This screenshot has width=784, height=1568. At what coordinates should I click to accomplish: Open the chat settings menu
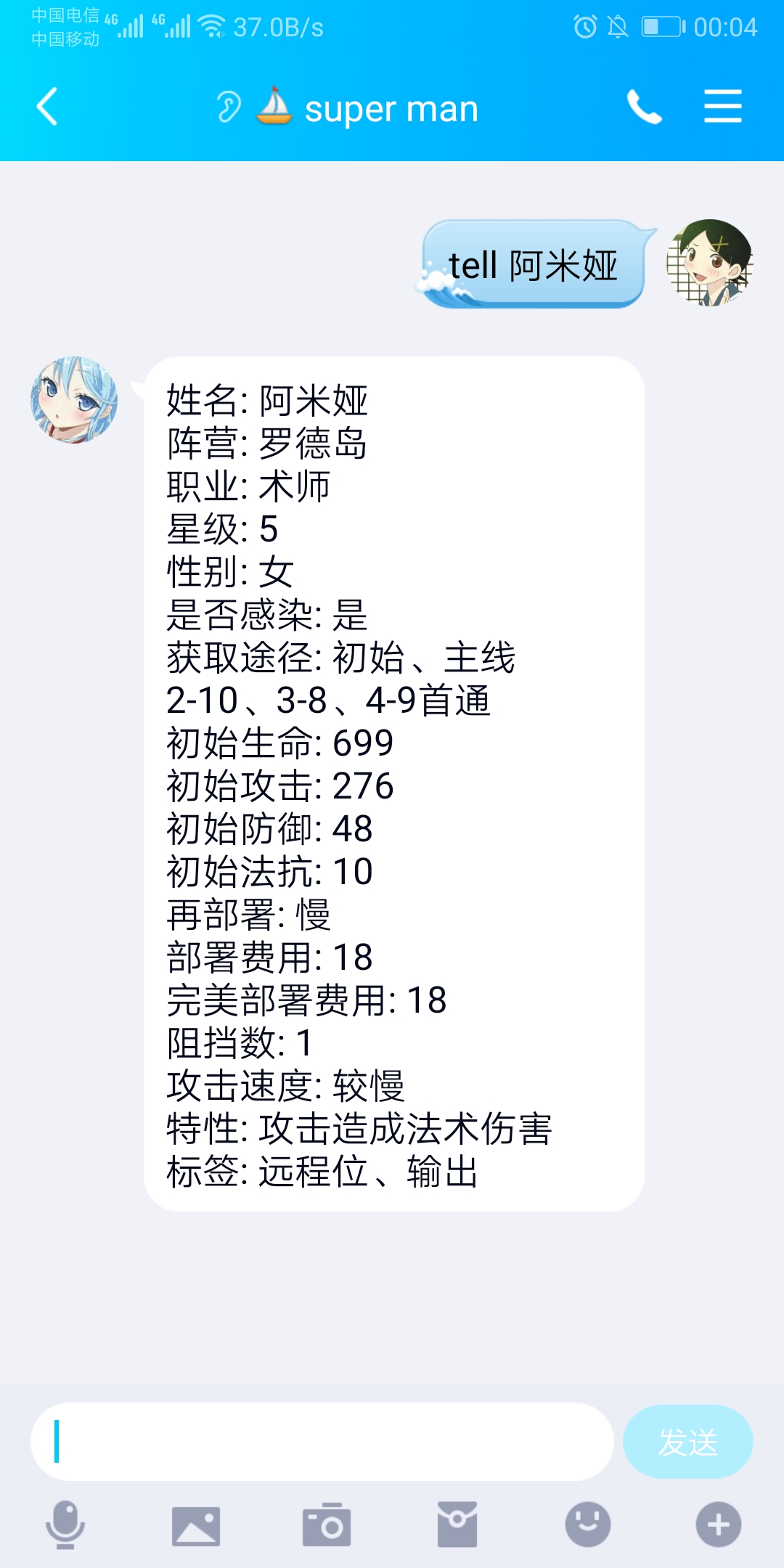(x=723, y=107)
